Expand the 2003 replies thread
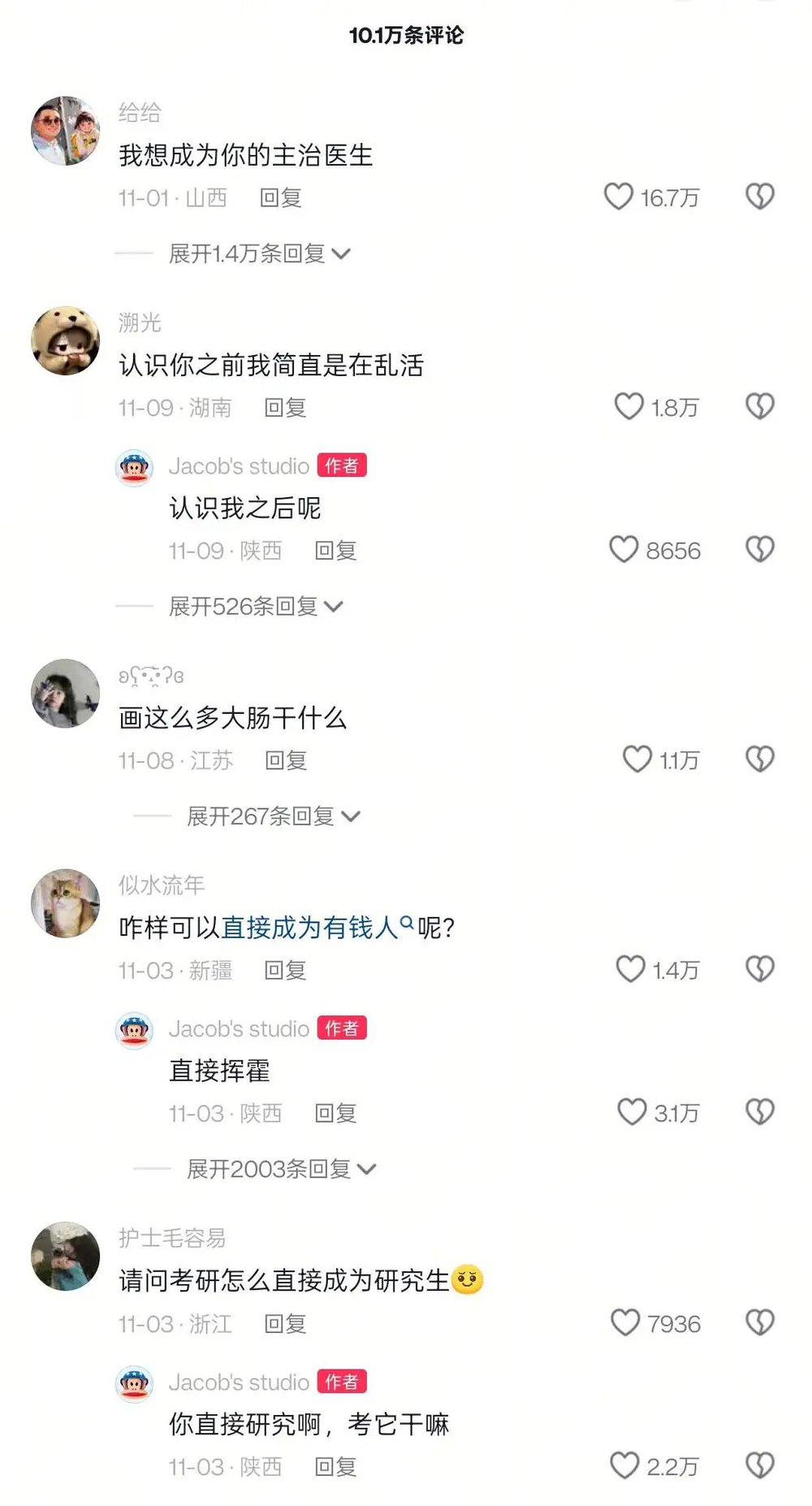812x1506 pixels. click(x=280, y=1169)
